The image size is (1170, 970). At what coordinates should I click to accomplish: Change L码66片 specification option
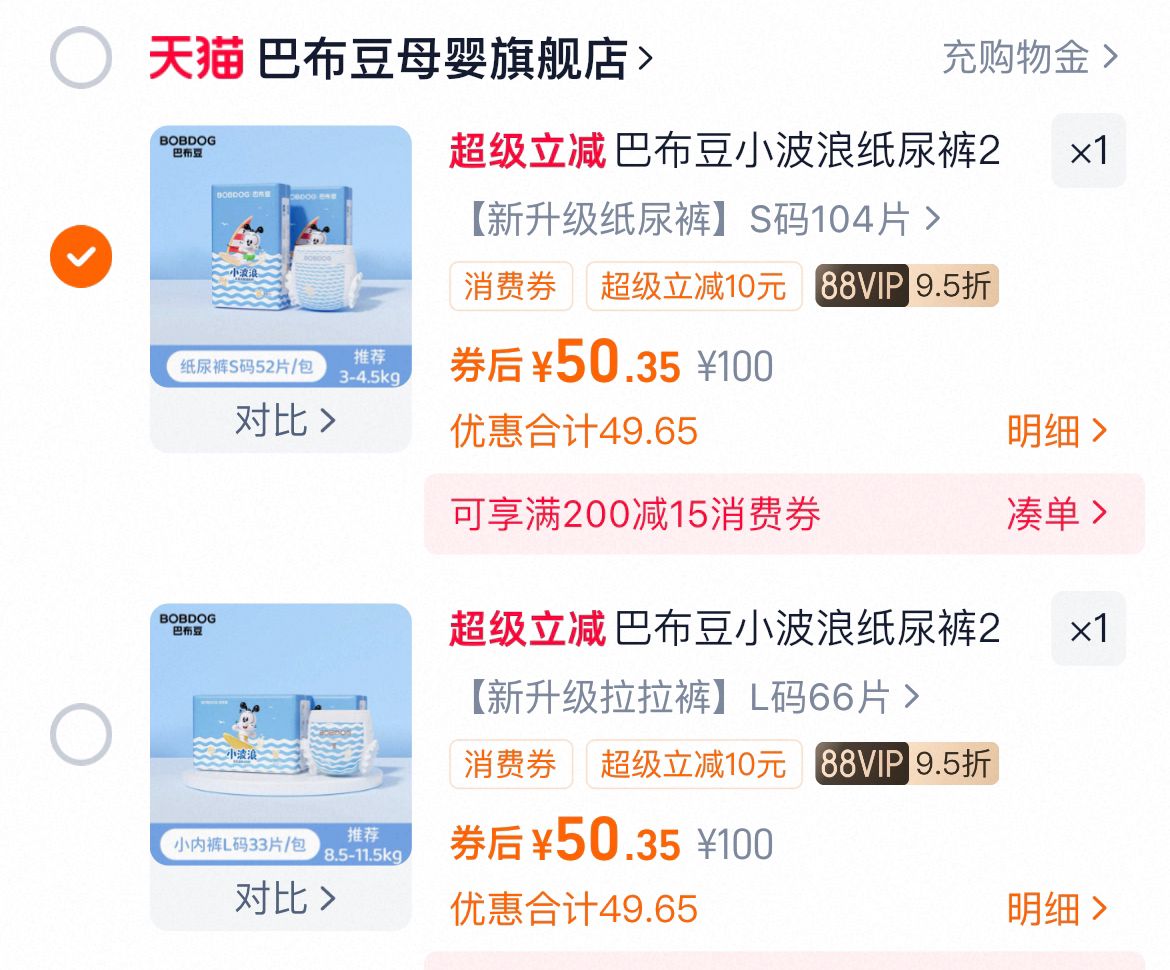pyautogui.click(x=692, y=697)
